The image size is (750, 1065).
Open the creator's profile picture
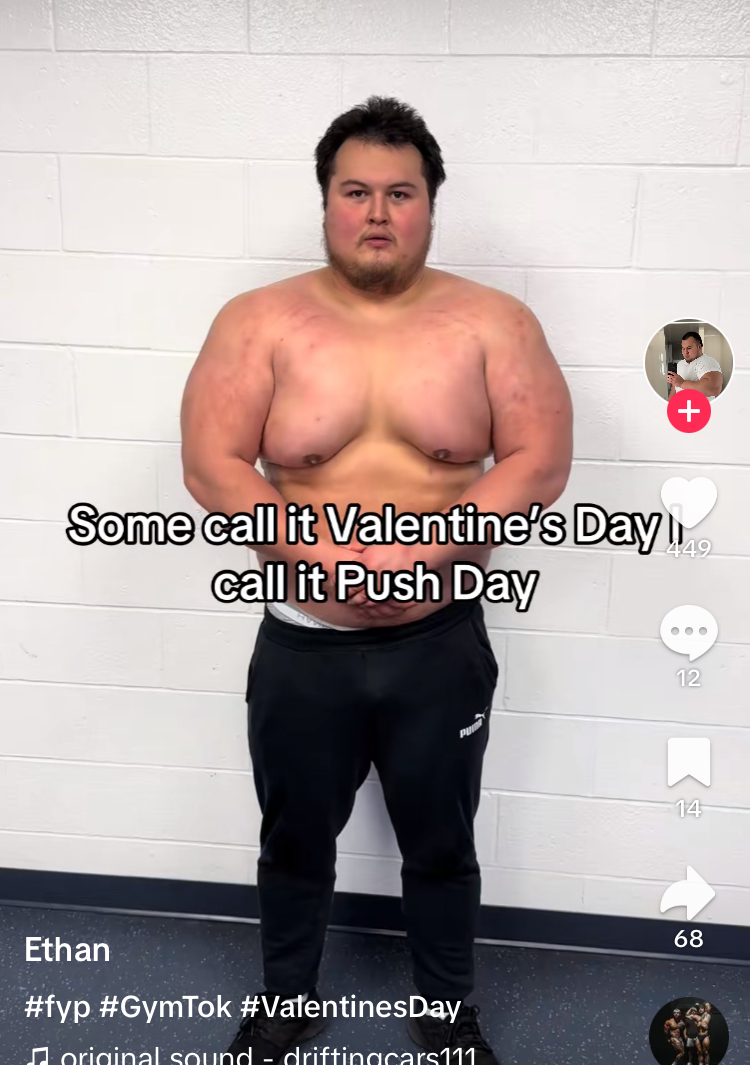pos(688,363)
